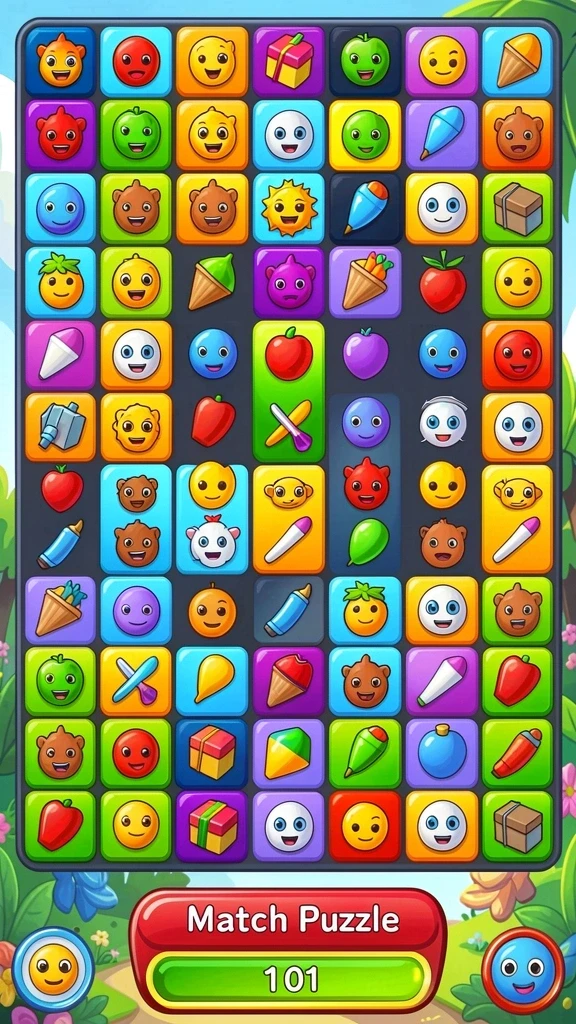Tap the grey metal block tile
This screenshot has width=576, height=1024.
(60, 428)
